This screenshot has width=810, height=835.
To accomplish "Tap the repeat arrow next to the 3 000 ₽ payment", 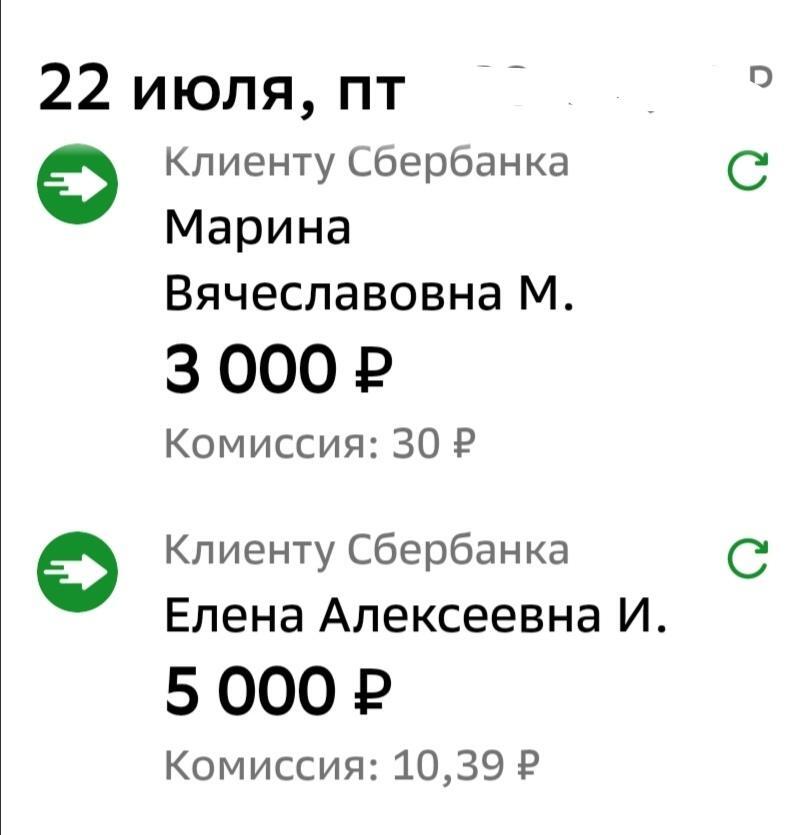I will click(x=748, y=172).
